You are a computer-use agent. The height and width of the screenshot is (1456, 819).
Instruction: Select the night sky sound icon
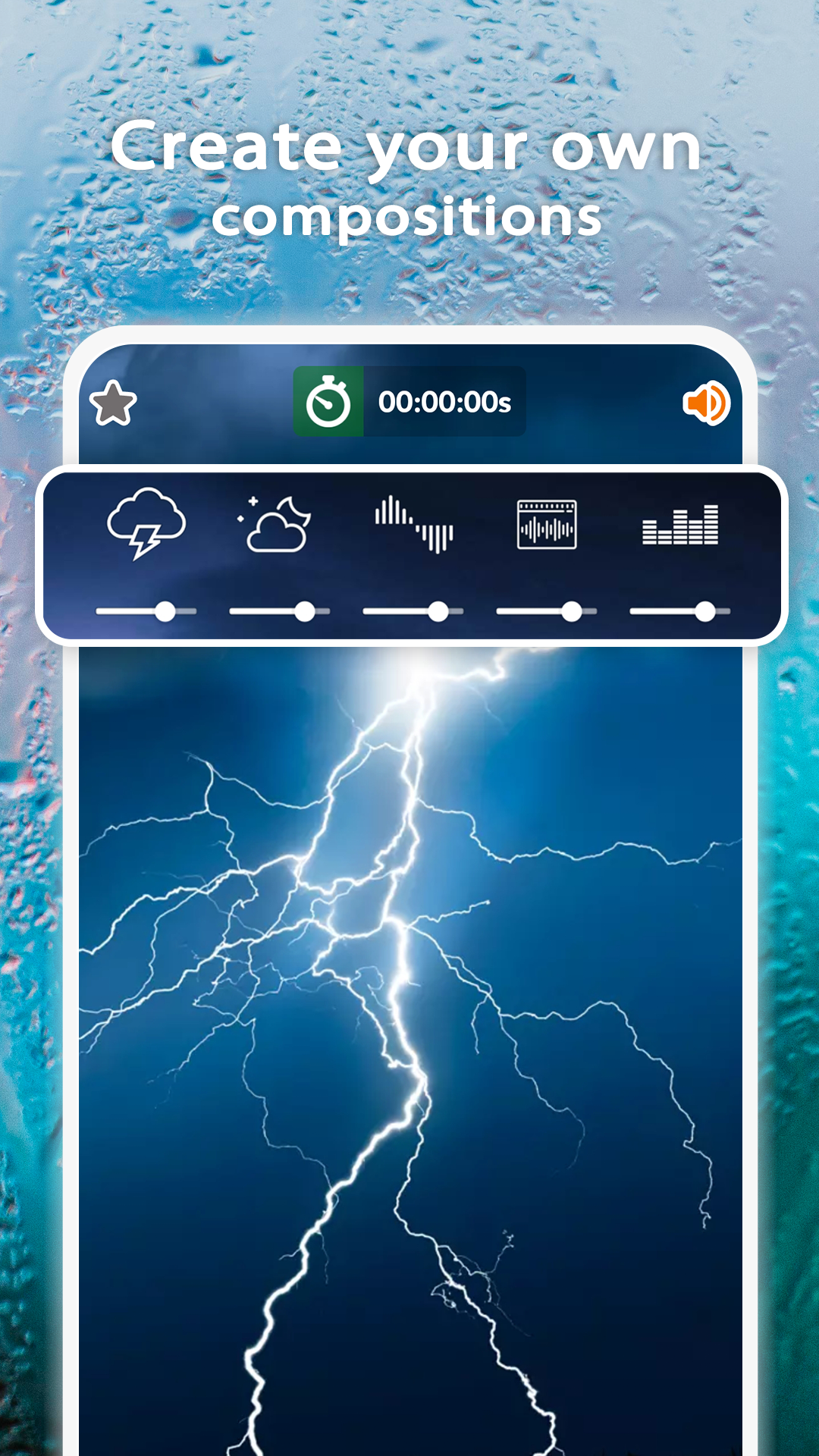click(277, 523)
